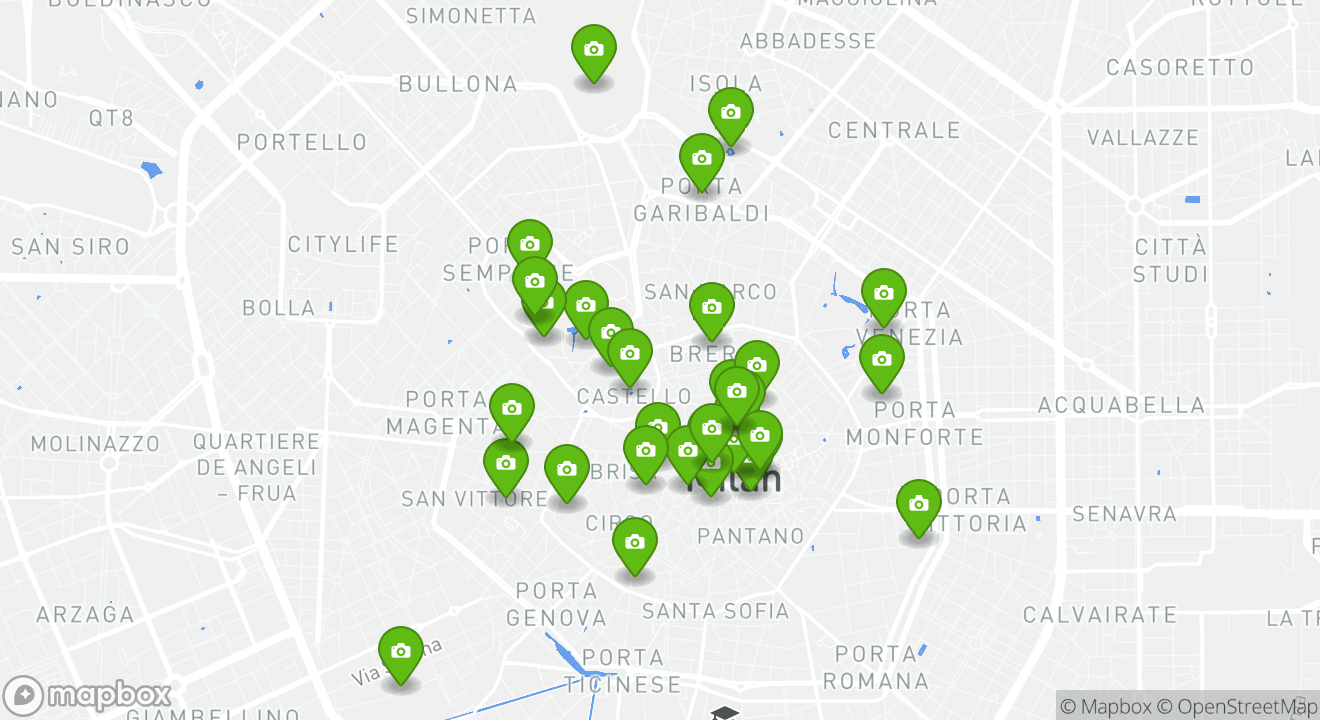Image resolution: width=1320 pixels, height=720 pixels.
Task: Select the photo pin above Porta Garibaldi
Action: point(702,159)
